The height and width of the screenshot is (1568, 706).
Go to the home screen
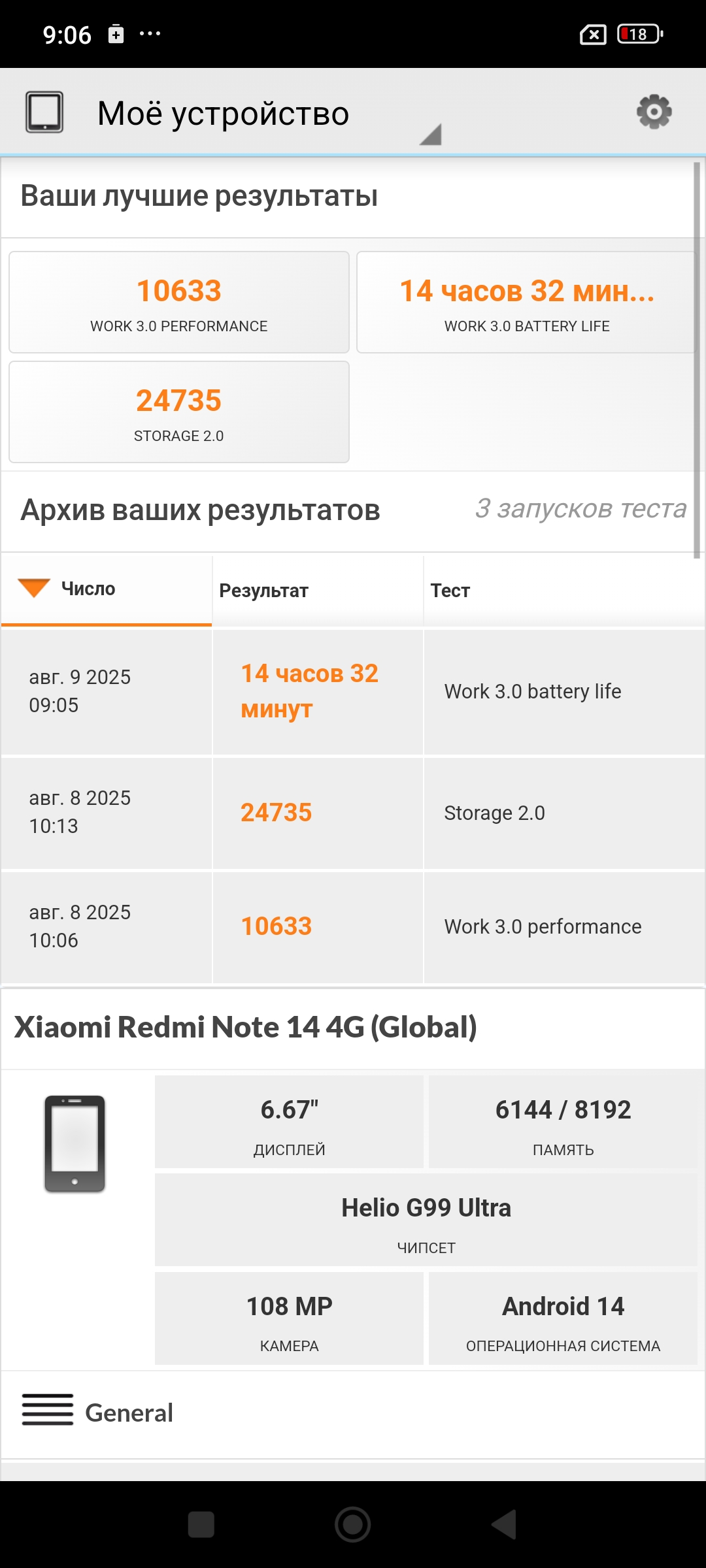[x=353, y=1525]
